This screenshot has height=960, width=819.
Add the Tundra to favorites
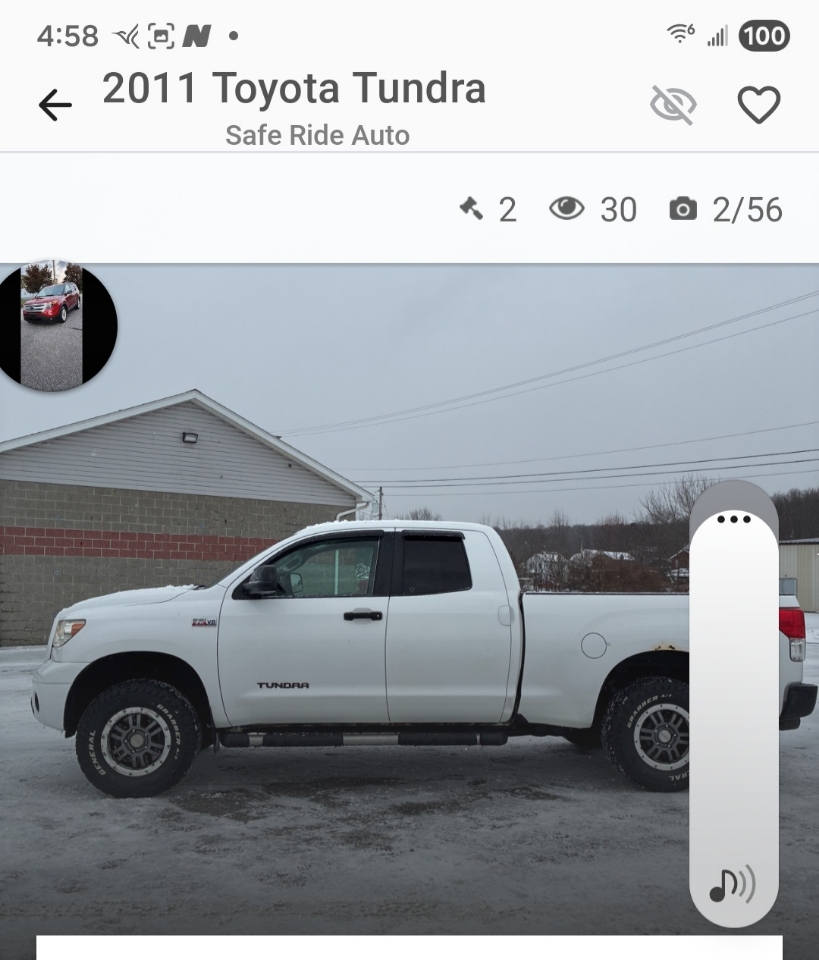[759, 105]
